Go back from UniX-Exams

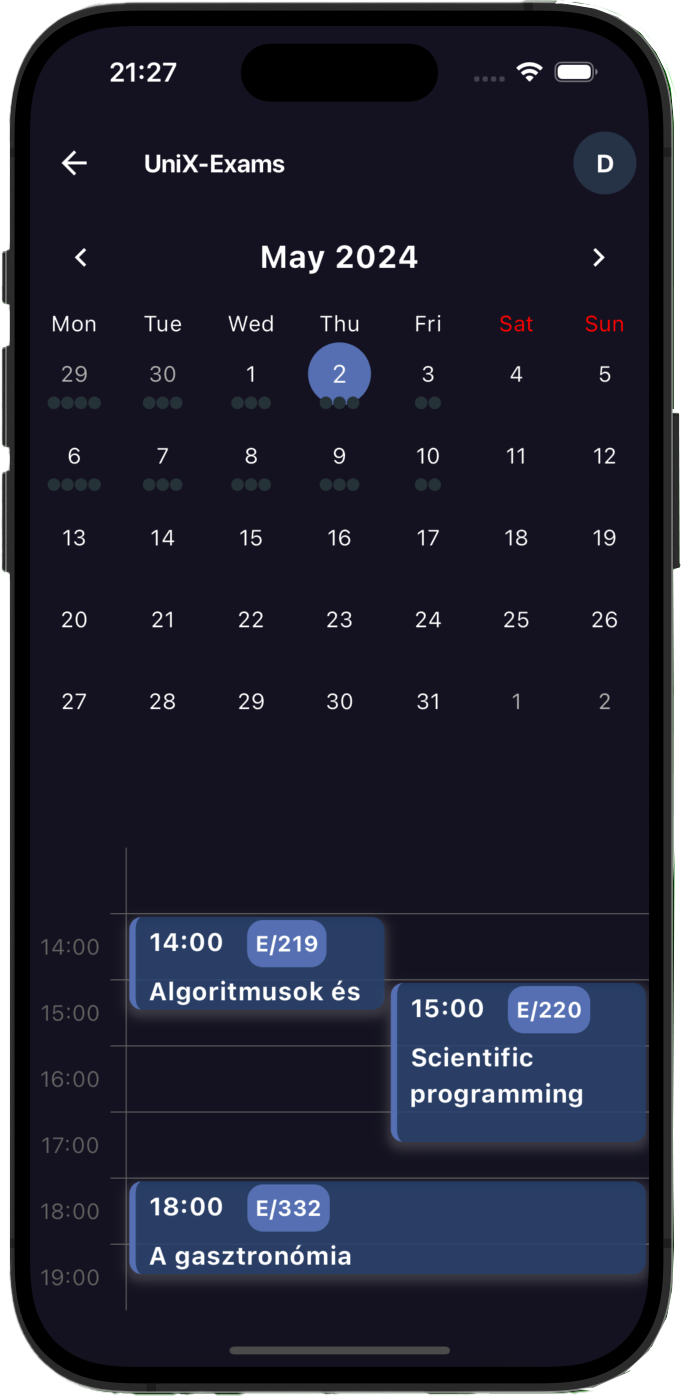[x=74, y=164]
